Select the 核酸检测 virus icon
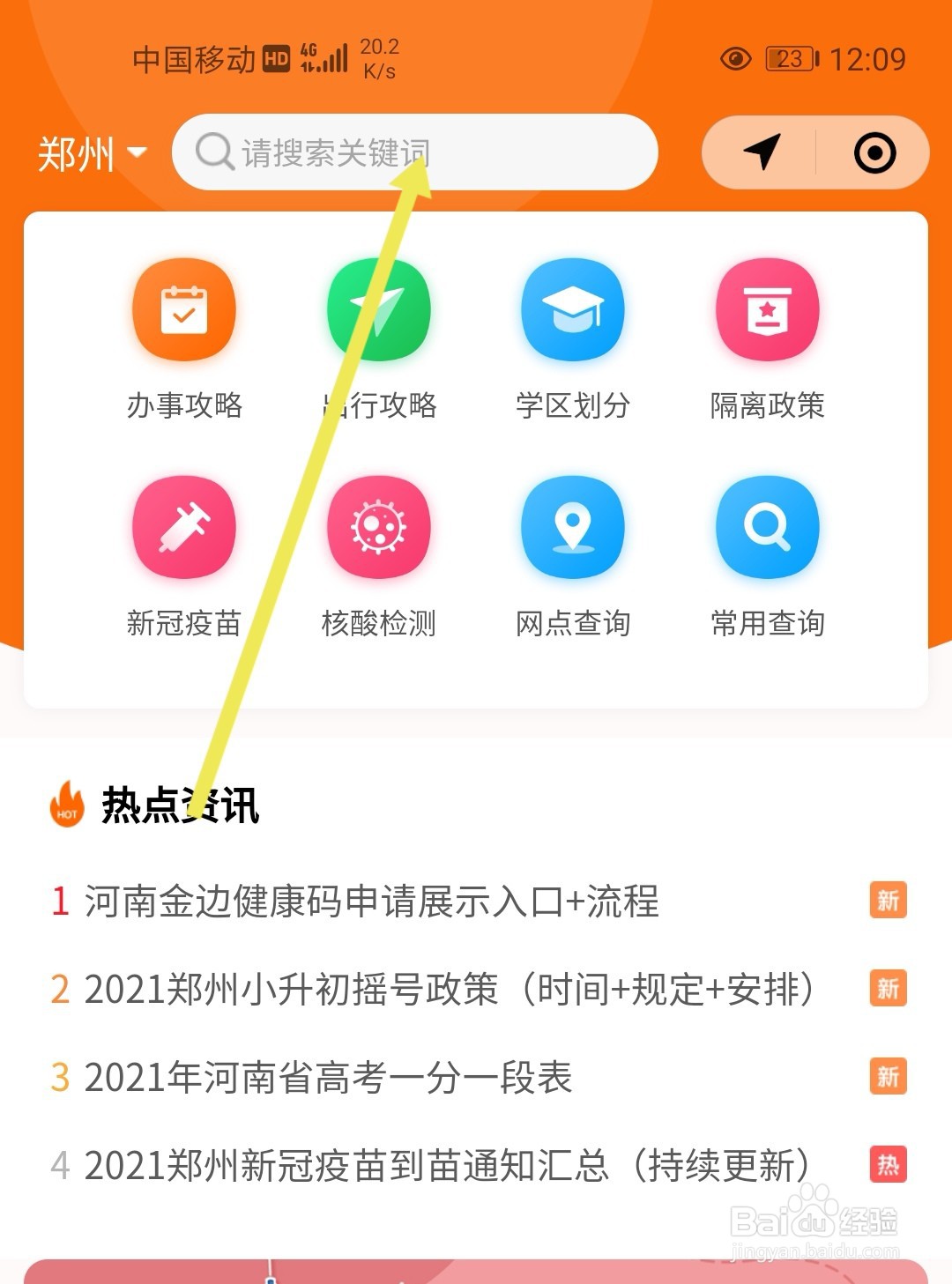Viewport: 952px width, 1284px height. coord(377,529)
